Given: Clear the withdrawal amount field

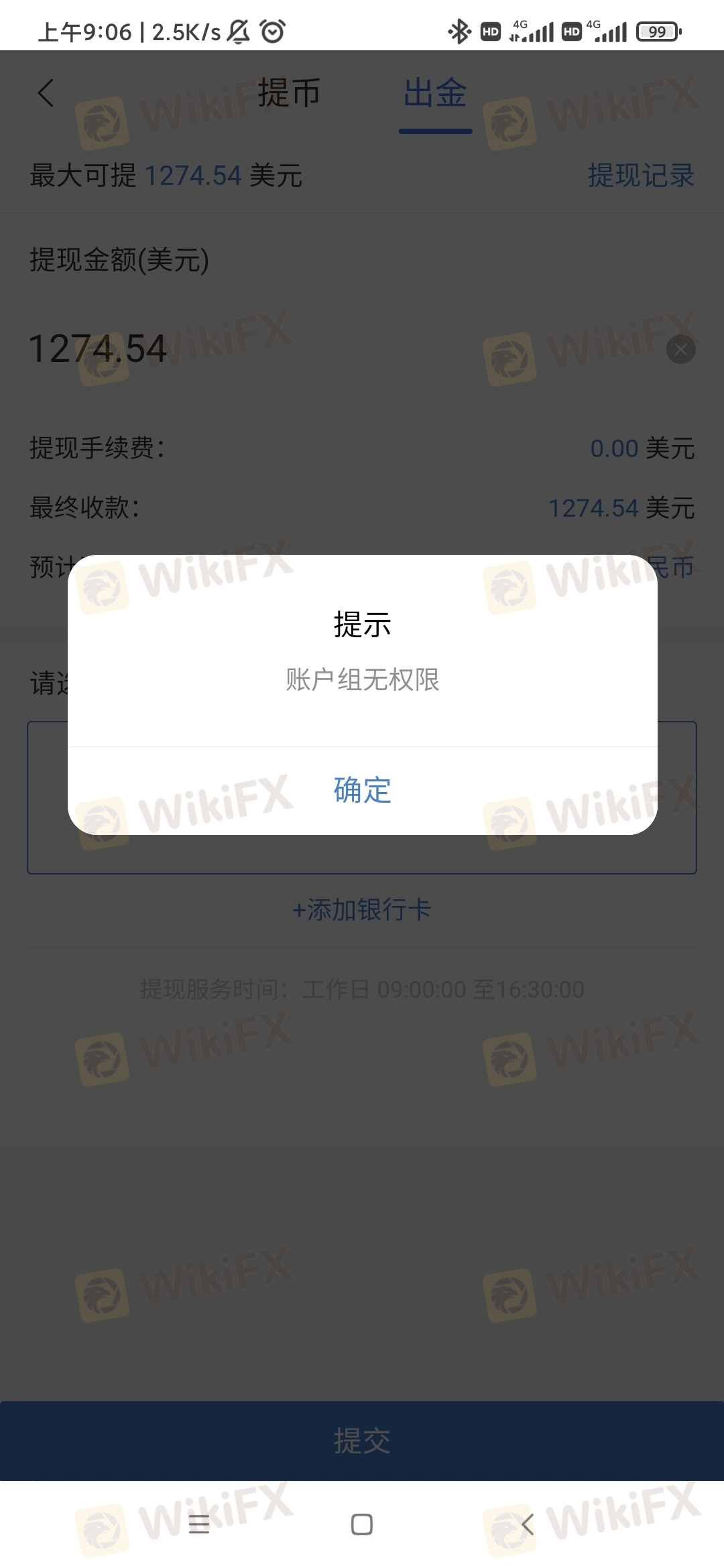Looking at the screenshot, I should point(680,349).
